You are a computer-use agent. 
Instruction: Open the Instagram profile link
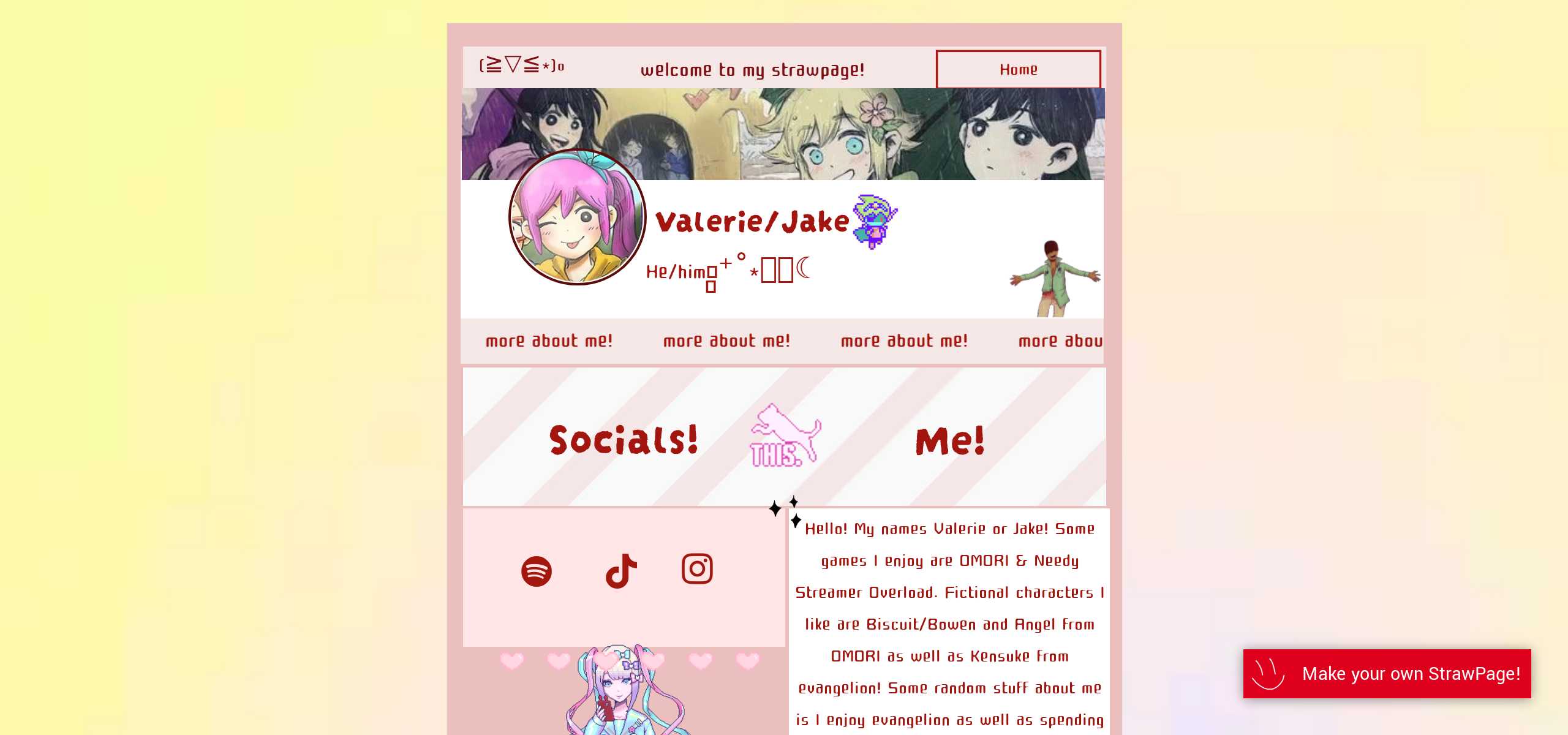(697, 569)
